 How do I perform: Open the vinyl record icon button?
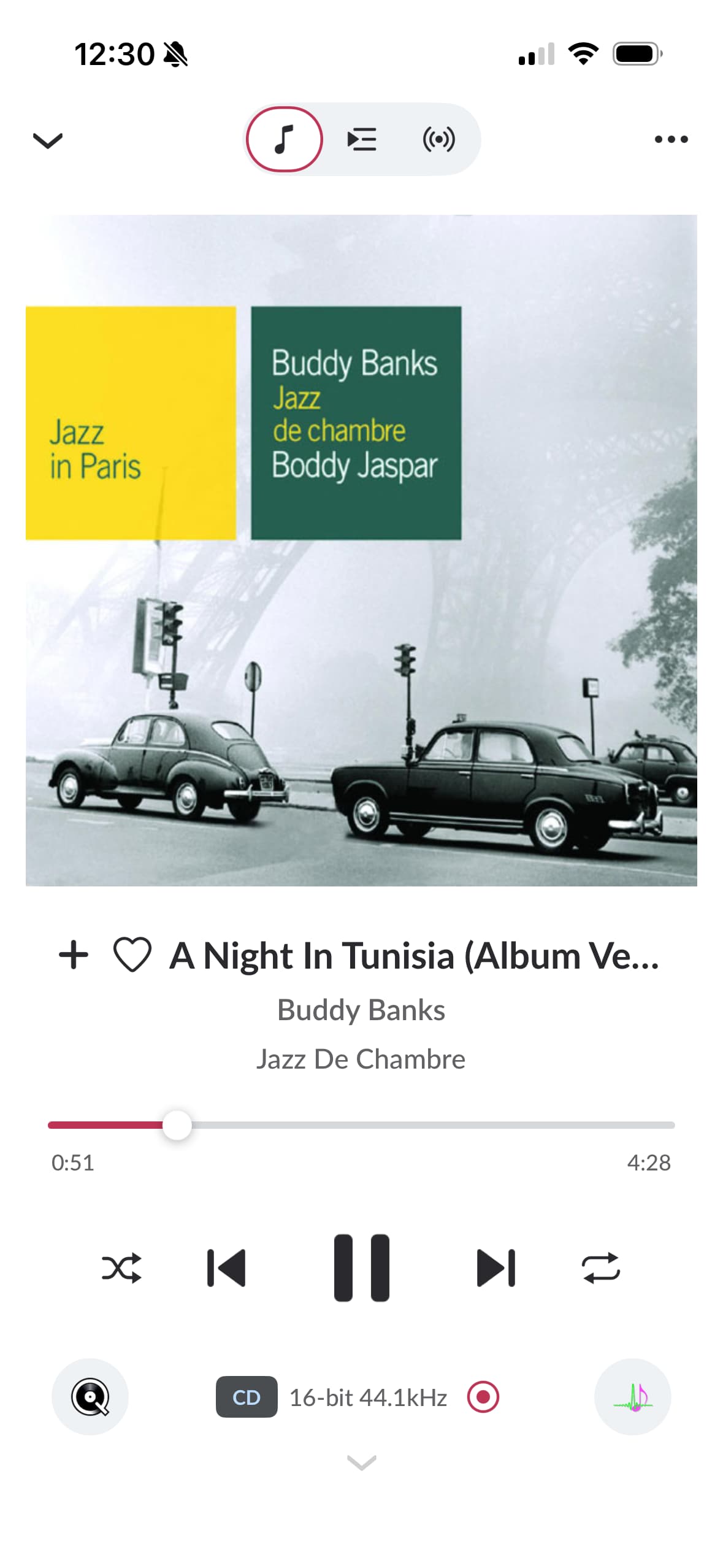90,1397
